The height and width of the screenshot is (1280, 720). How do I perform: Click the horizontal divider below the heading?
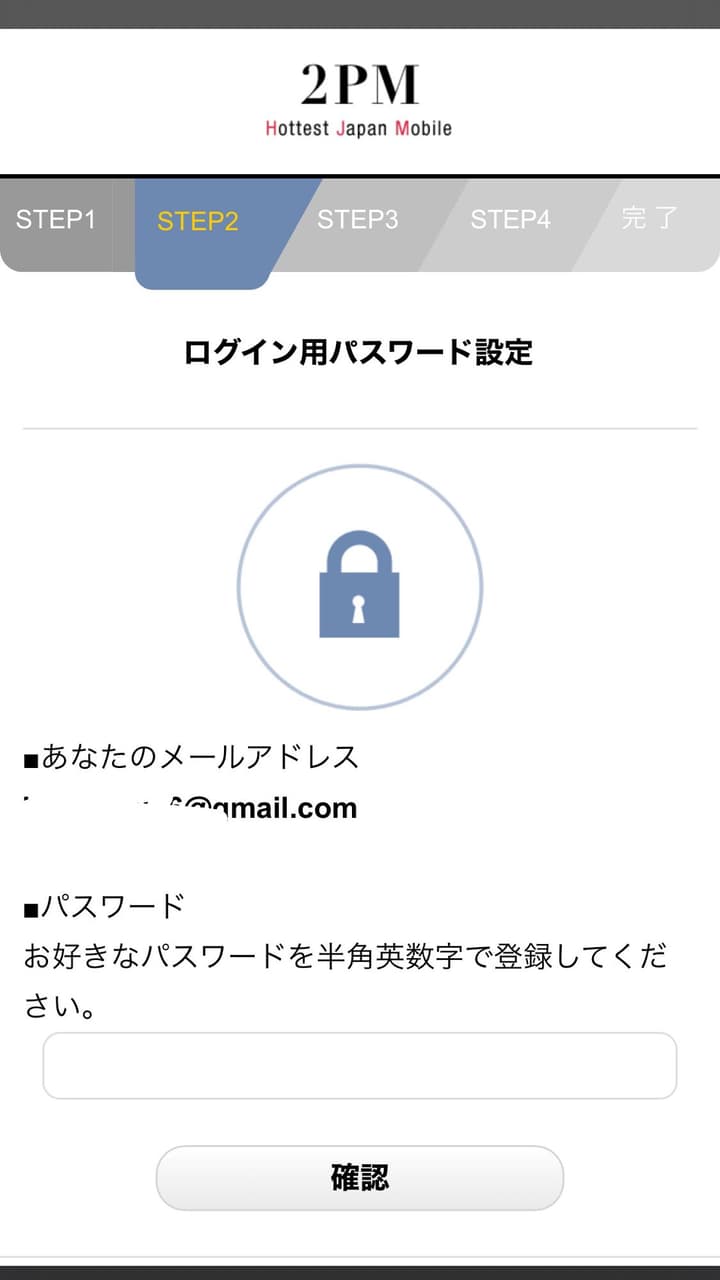click(x=358, y=424)
